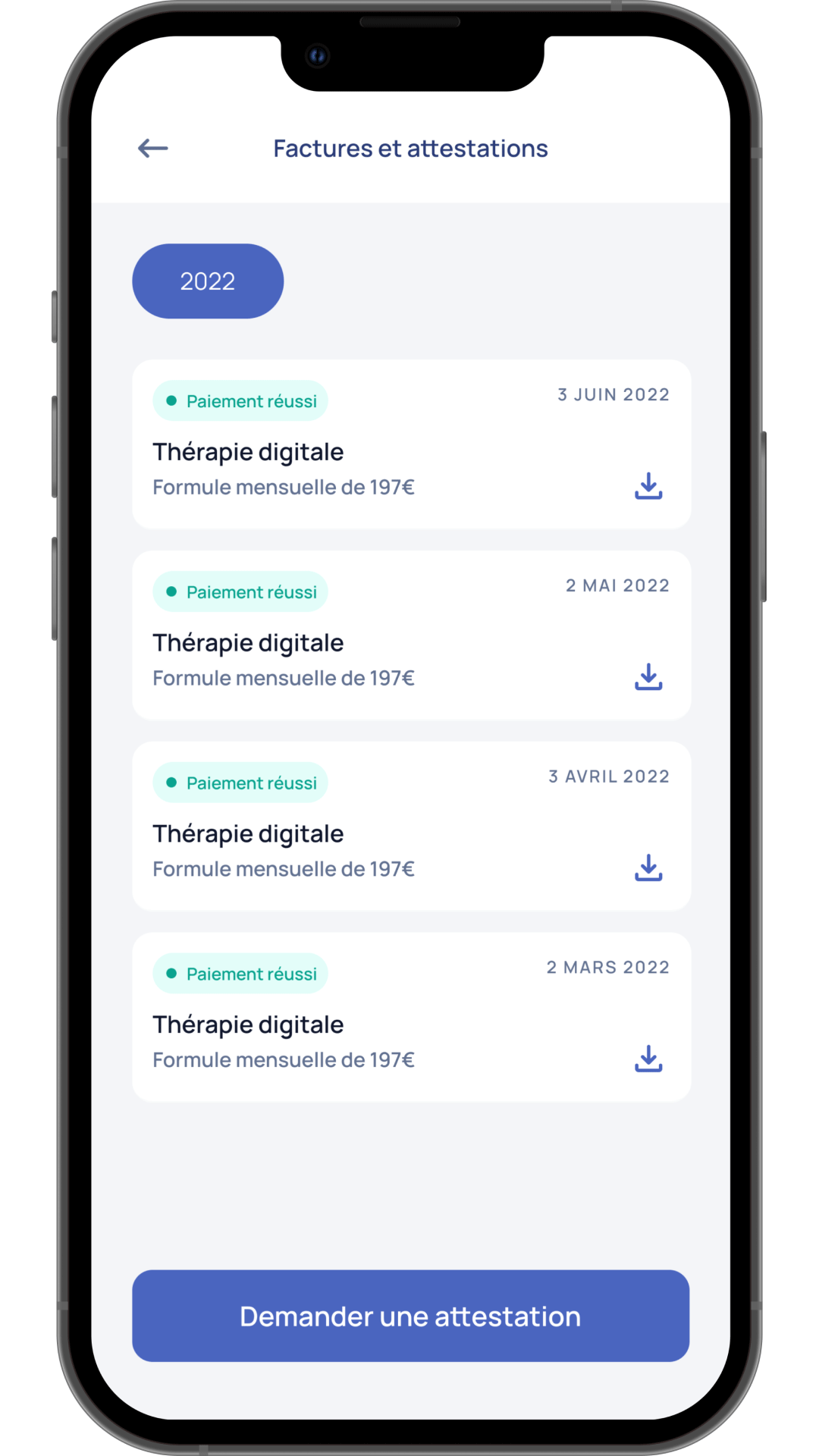Screen dimensions: 819x1456
Task: Download the 2 MAI 2022 invoice
Action: click(648, 677)
